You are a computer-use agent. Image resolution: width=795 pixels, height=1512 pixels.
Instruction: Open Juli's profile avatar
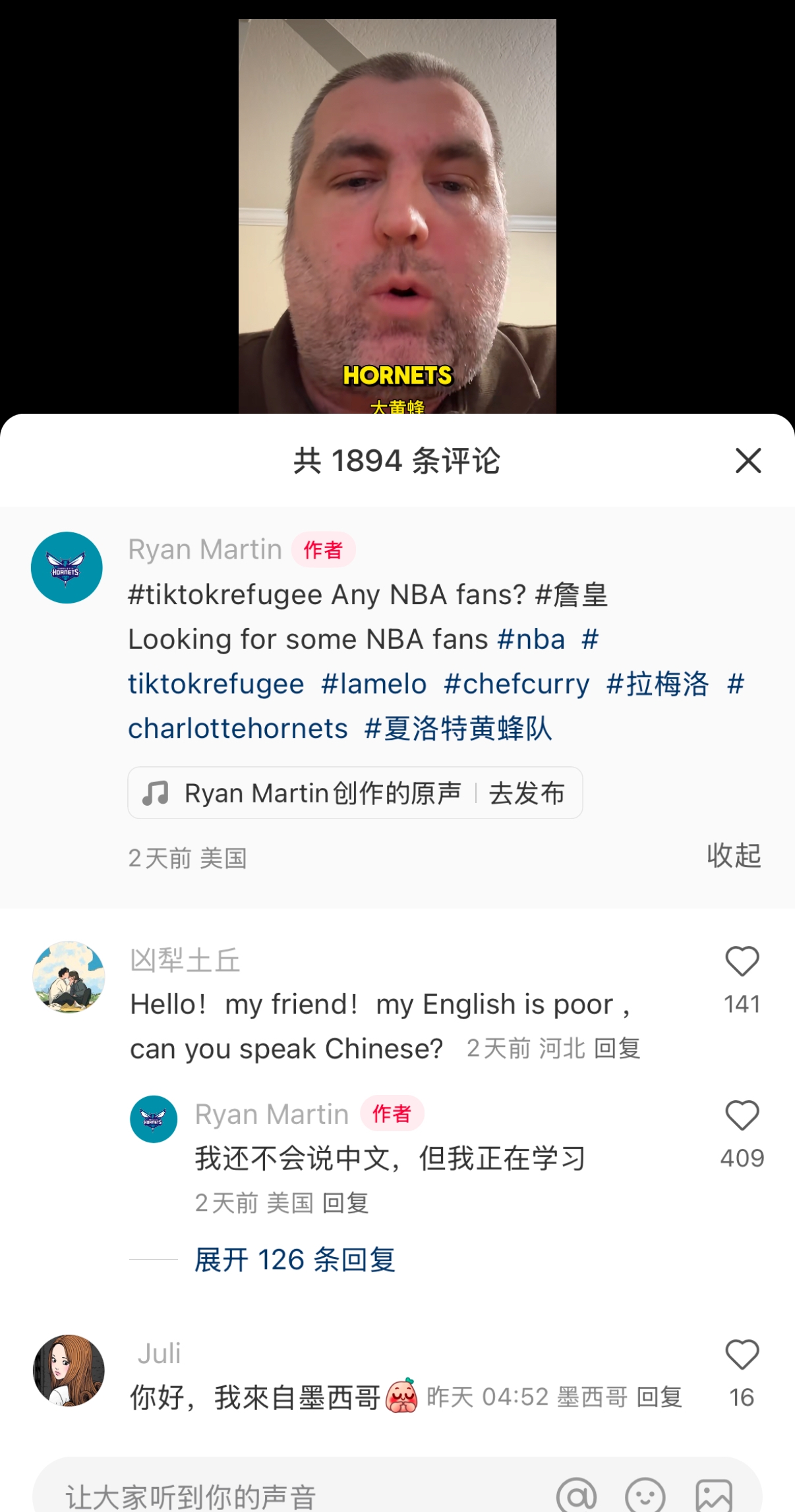point(69,1370)
